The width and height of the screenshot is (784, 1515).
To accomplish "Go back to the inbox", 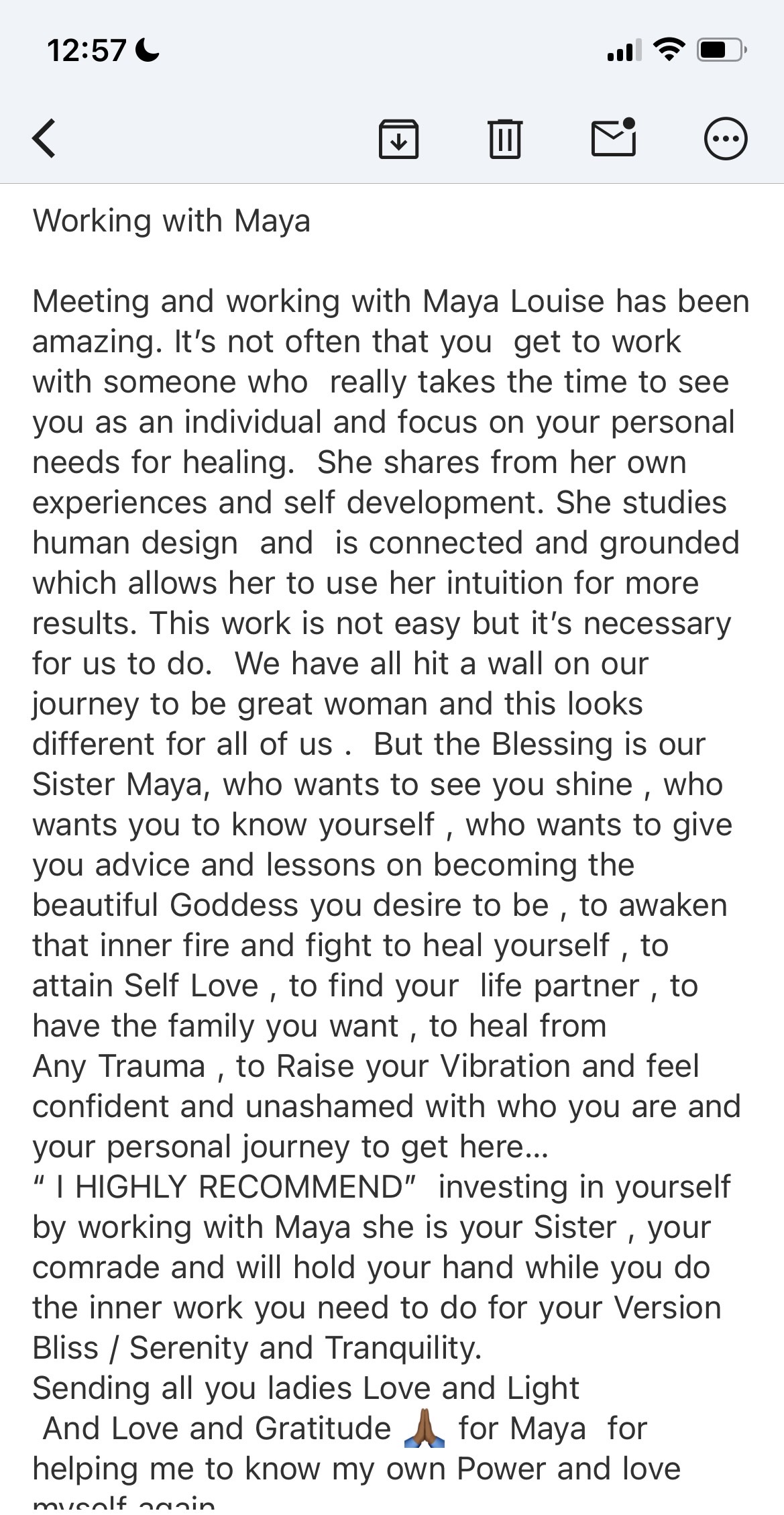I will click(44, 139).
